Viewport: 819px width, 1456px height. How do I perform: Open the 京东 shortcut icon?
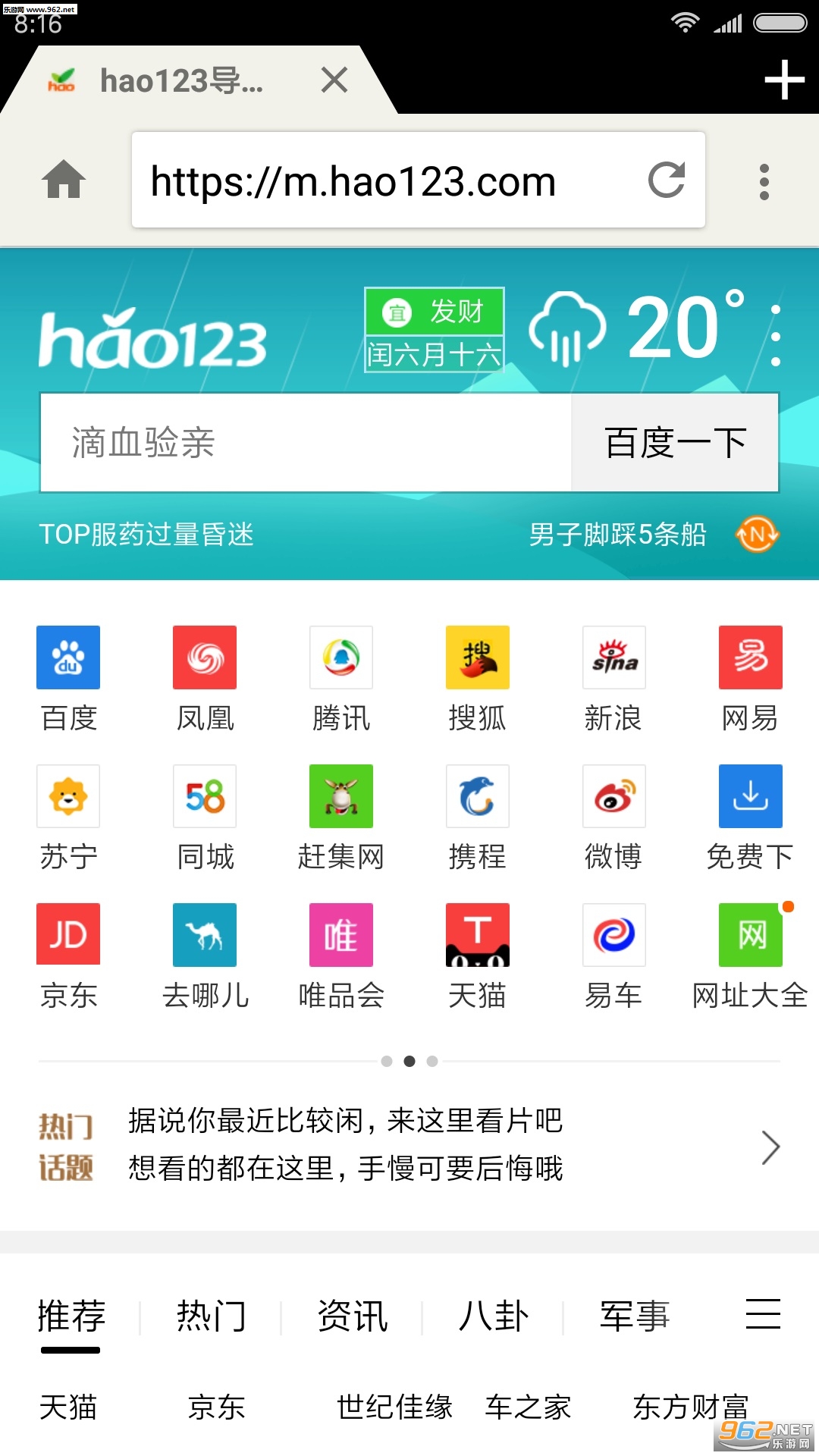pyautogui.click(x=68, y=935)
